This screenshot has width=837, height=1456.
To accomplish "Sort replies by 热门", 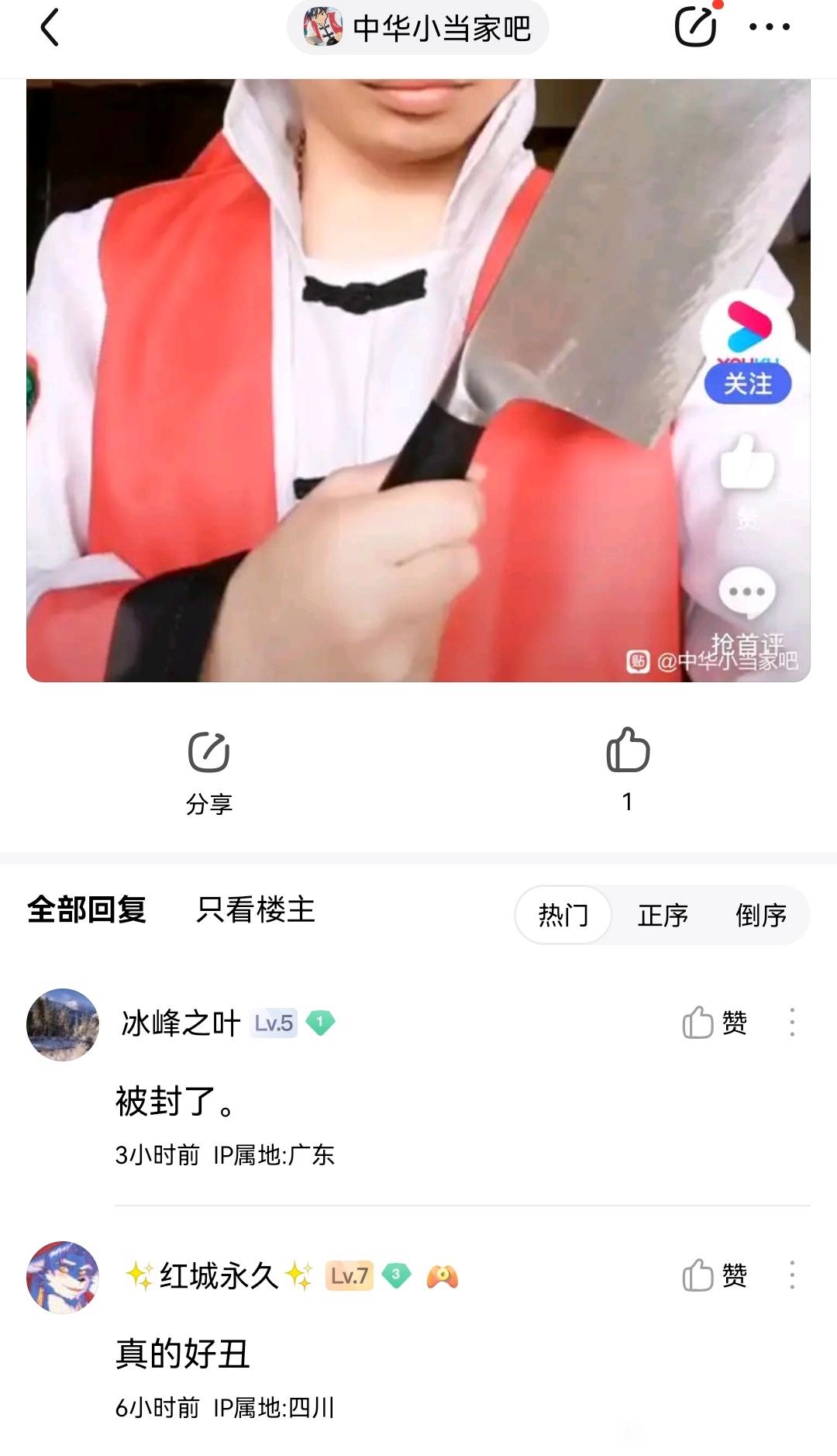I will click(563, 915).
